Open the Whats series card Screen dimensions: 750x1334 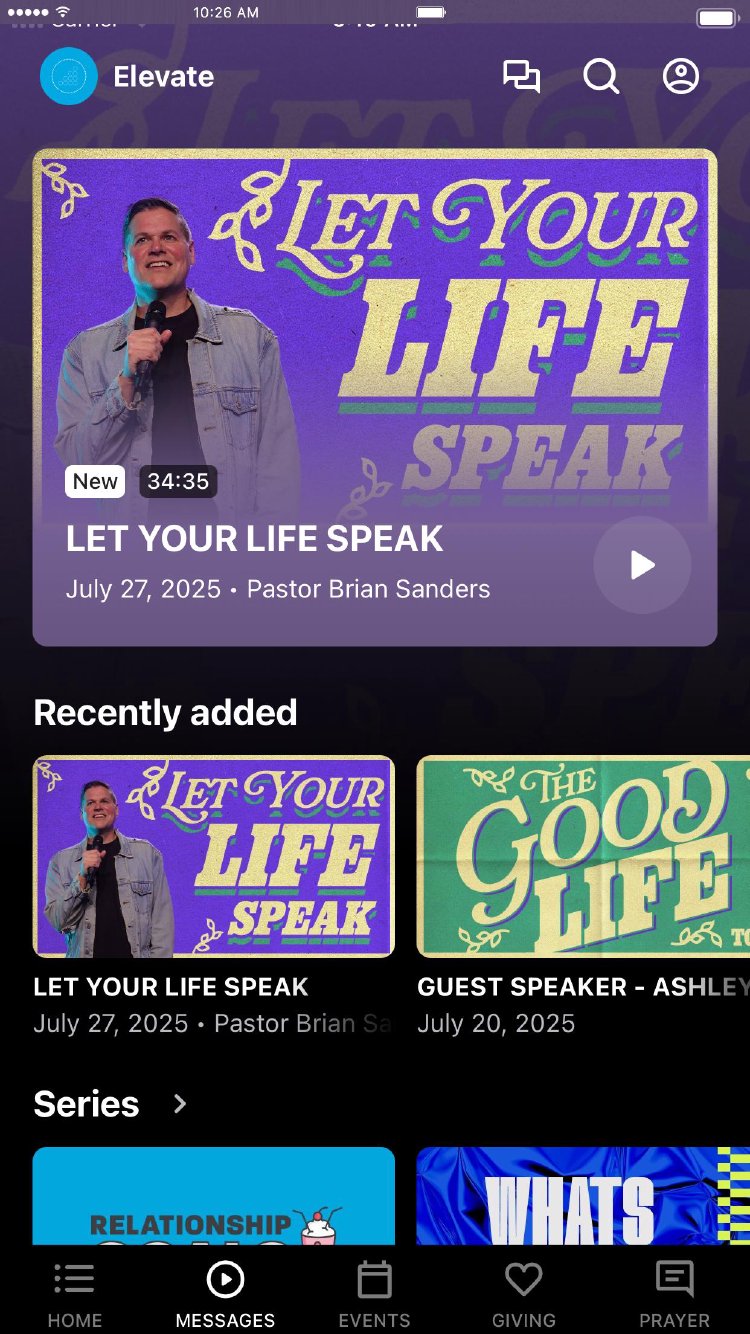(x=583, y=1196)
